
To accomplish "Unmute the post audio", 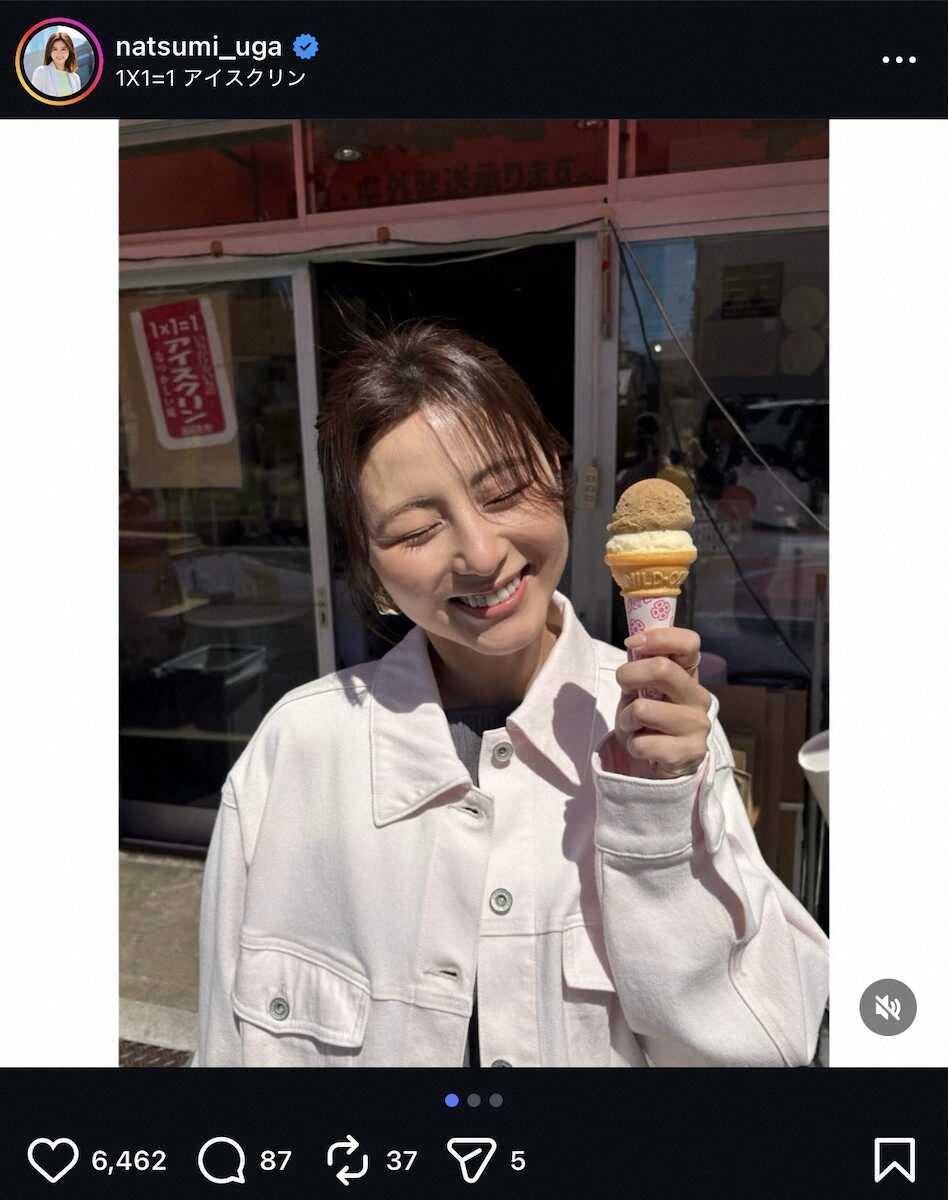I will click(x=887, y=1007).
